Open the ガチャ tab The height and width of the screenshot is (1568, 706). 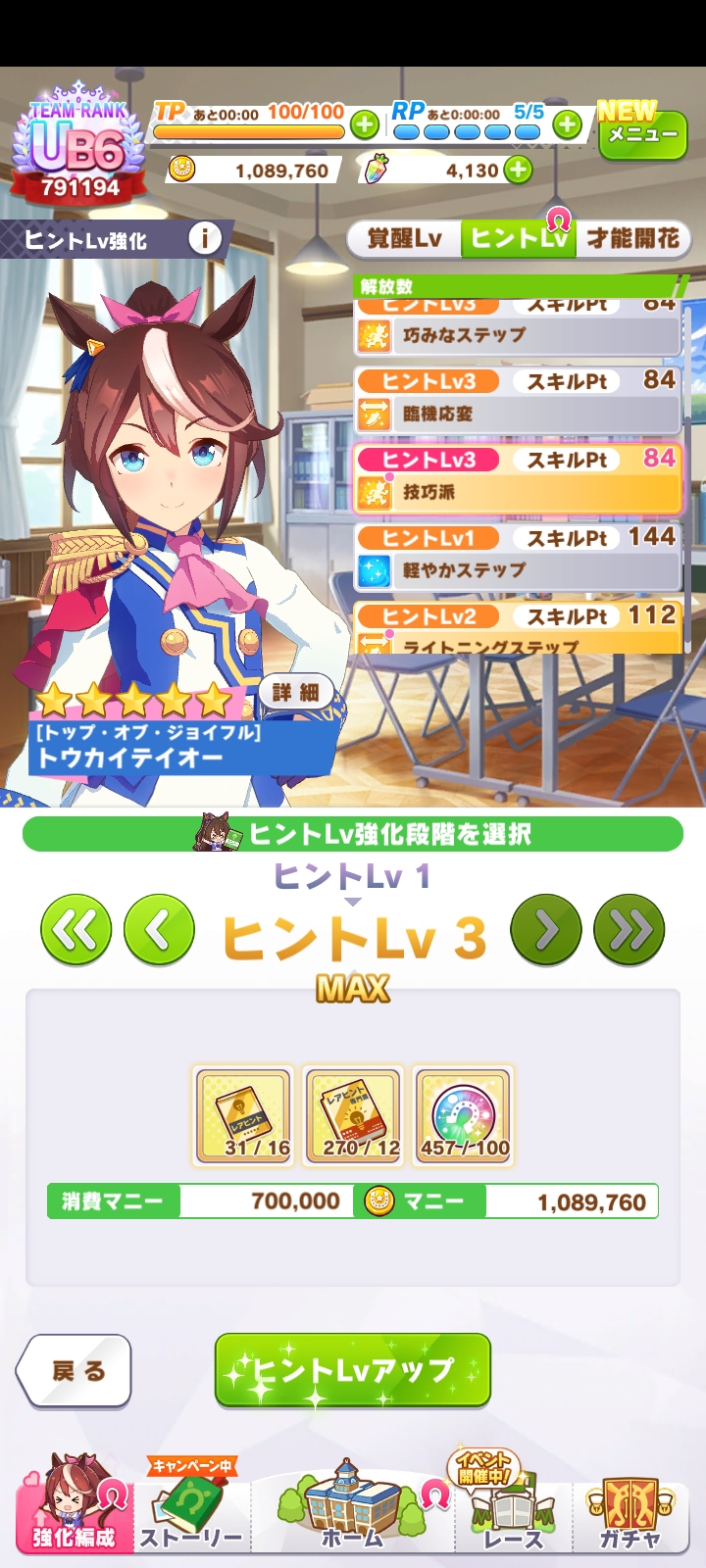click(x=630, y=1504)
